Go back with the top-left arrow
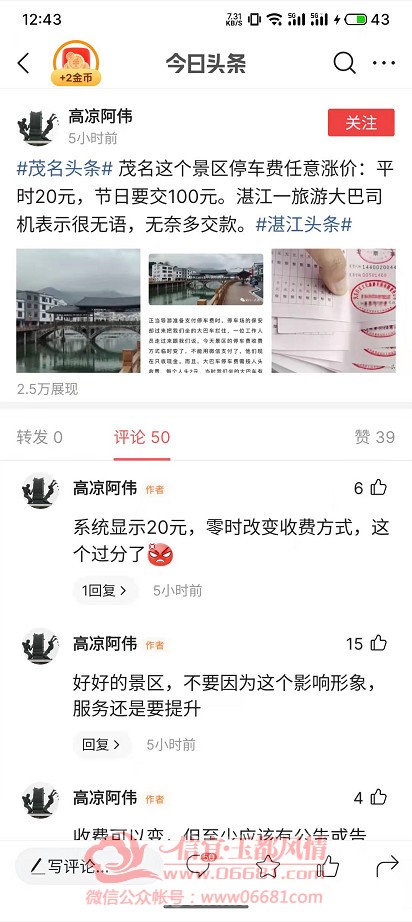Screen dimensions: 412x922 click(24, 64)
